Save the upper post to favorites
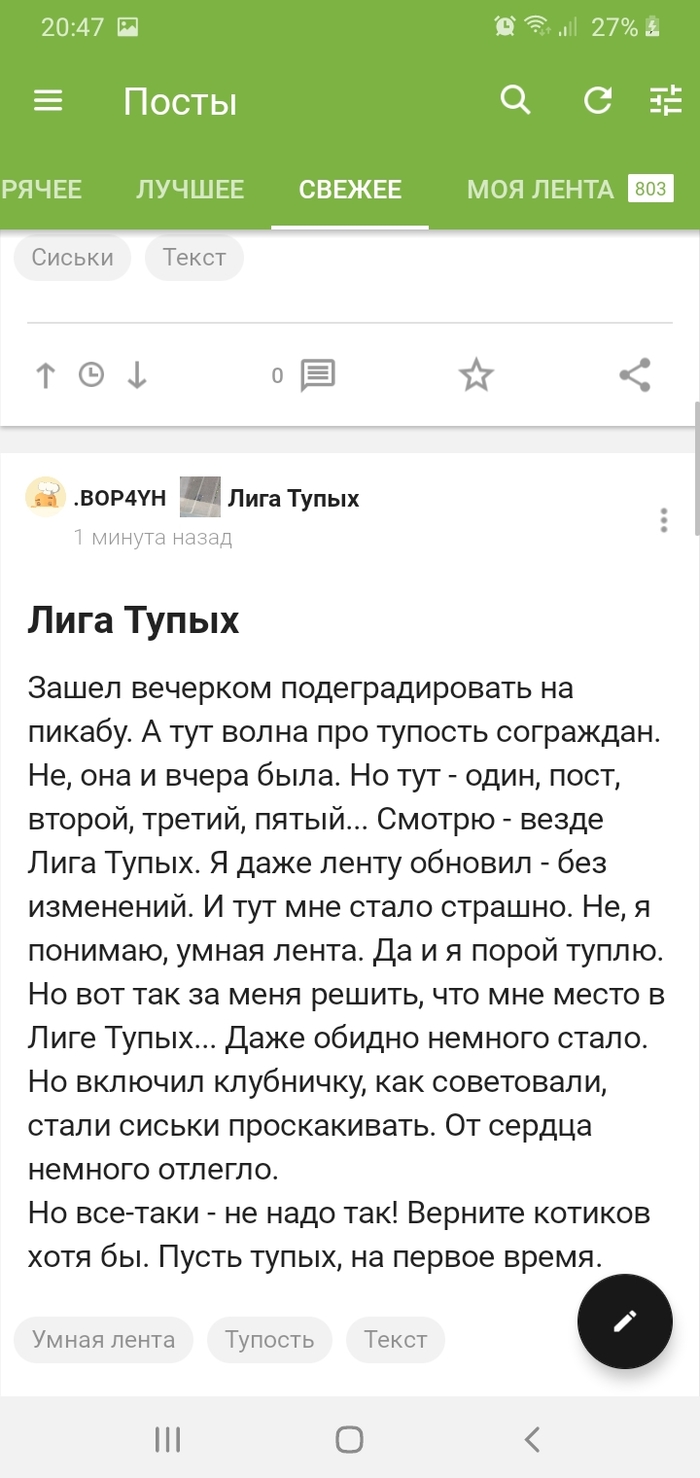The width and height of the screenshot is (700, 1478). point(476,376)
